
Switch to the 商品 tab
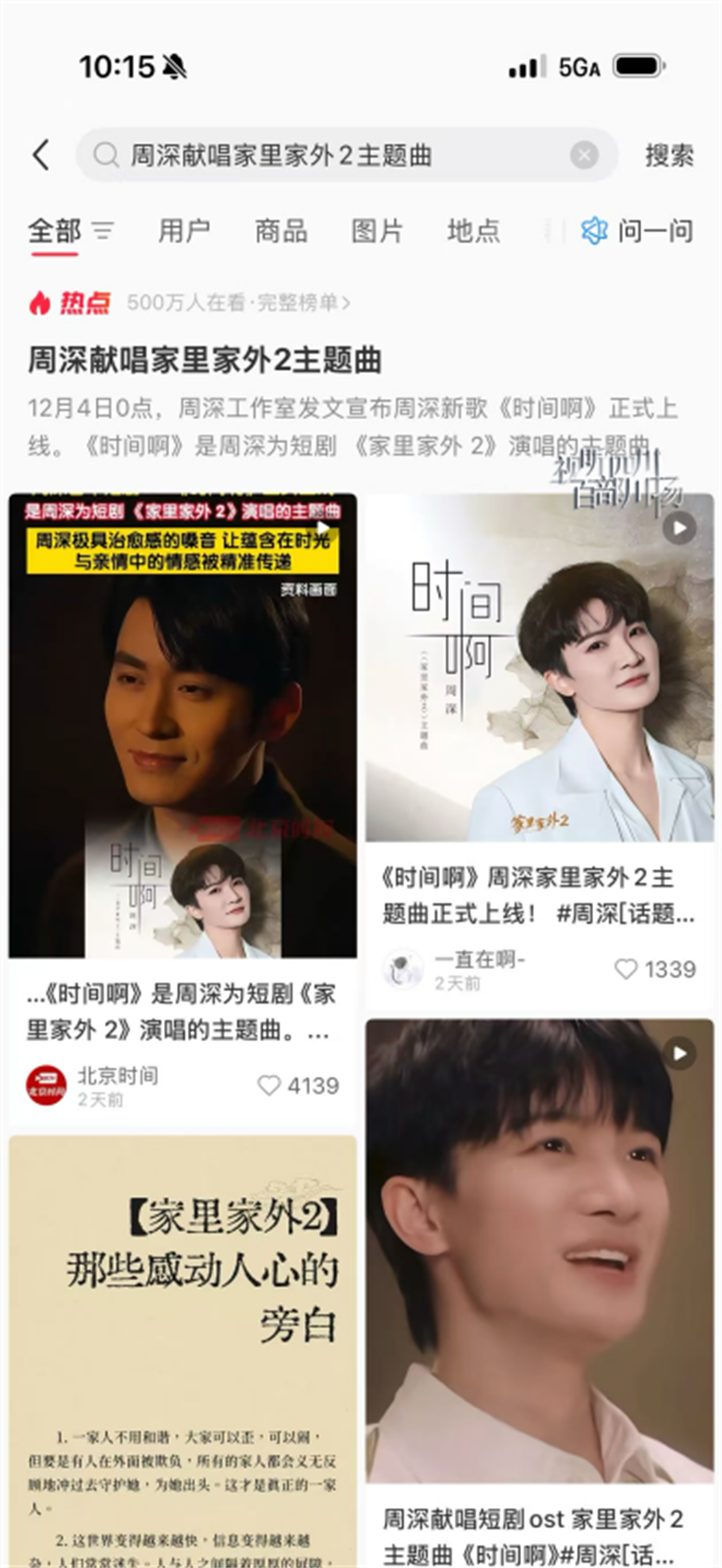(x=281, y=231)
